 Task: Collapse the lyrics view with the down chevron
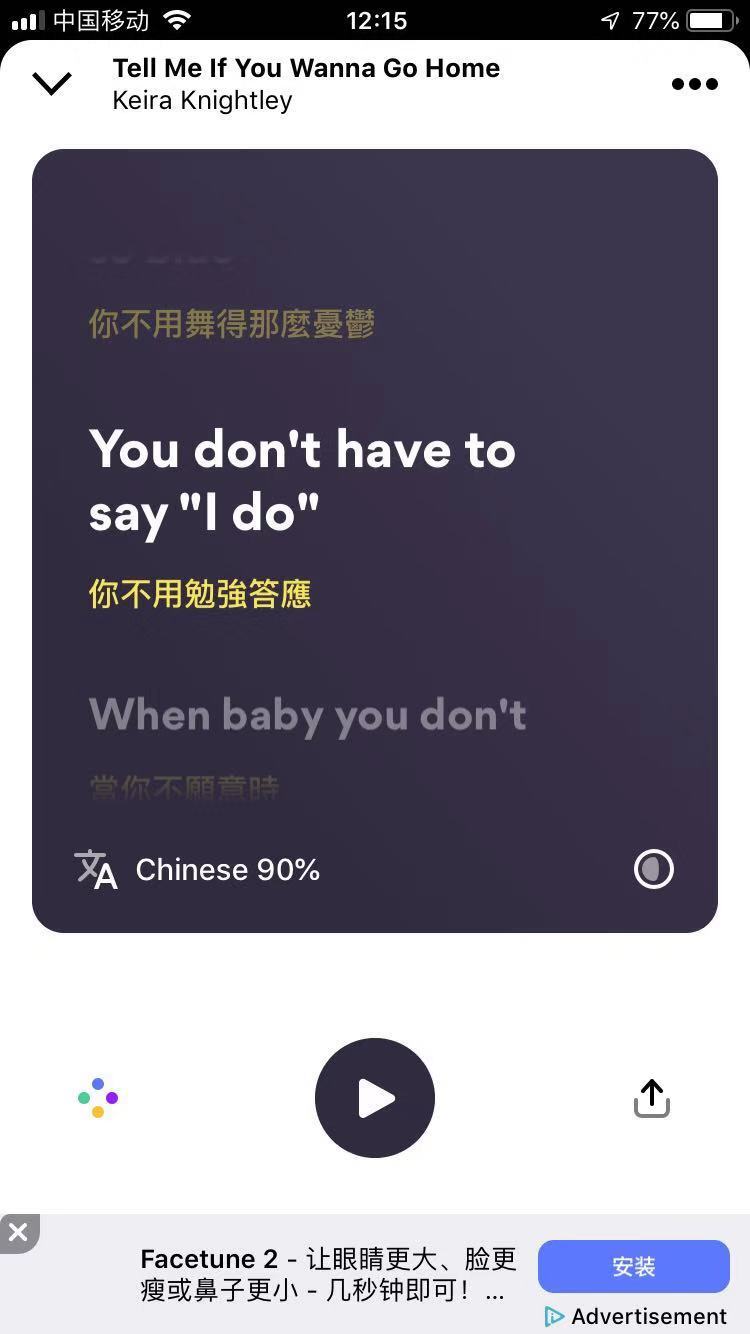tap(52, 84)
